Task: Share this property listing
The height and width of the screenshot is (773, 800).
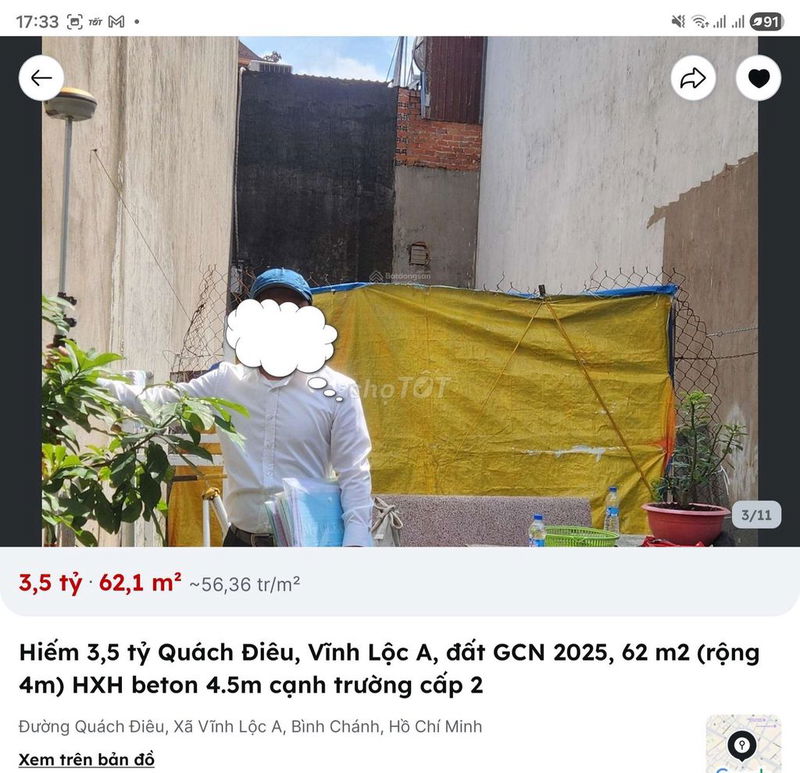Action: pyautogui.click(x=693, y=78)
